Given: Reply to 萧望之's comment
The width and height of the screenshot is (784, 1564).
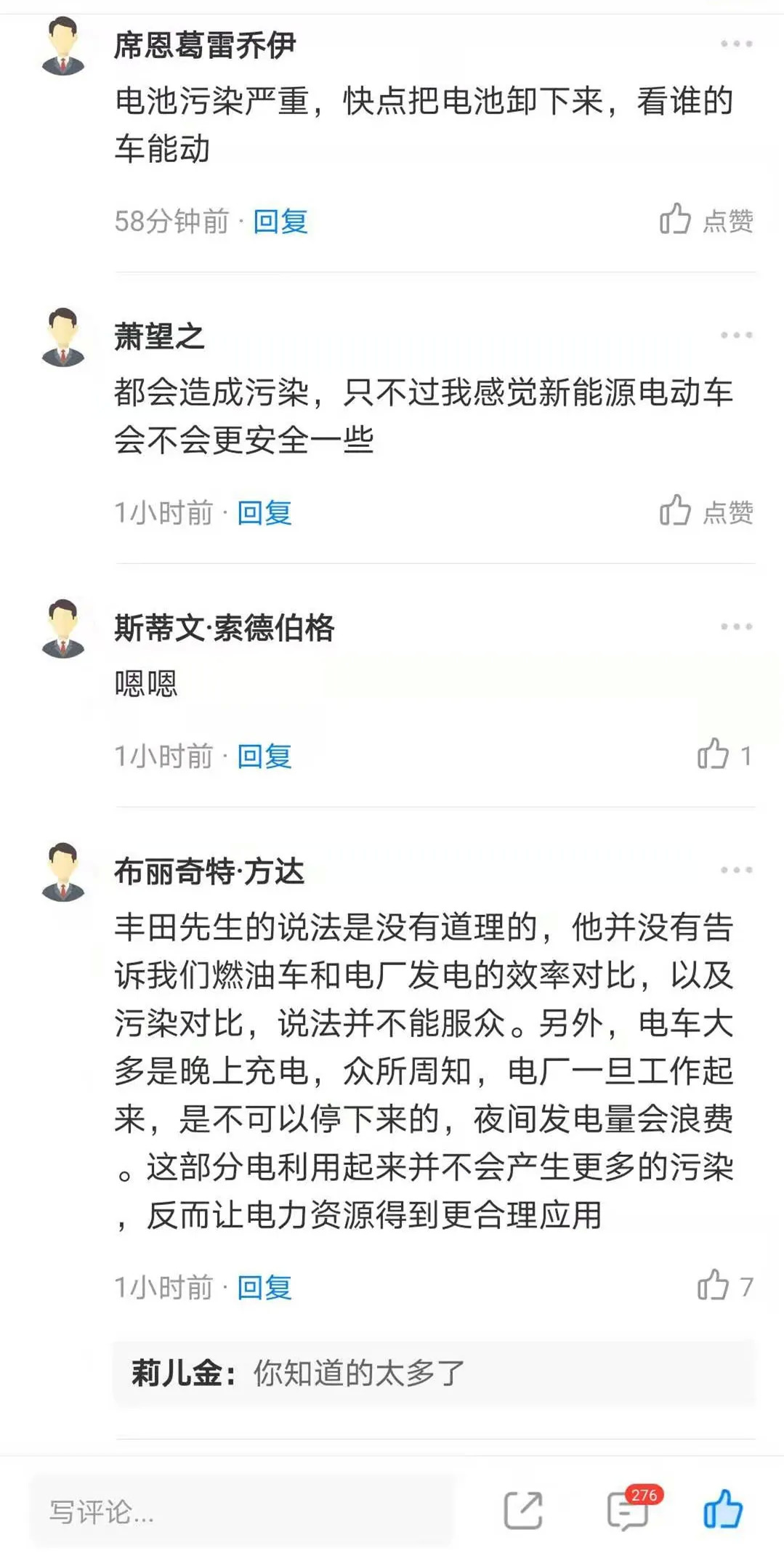Looking at the screenshot, I should (264, 513).
